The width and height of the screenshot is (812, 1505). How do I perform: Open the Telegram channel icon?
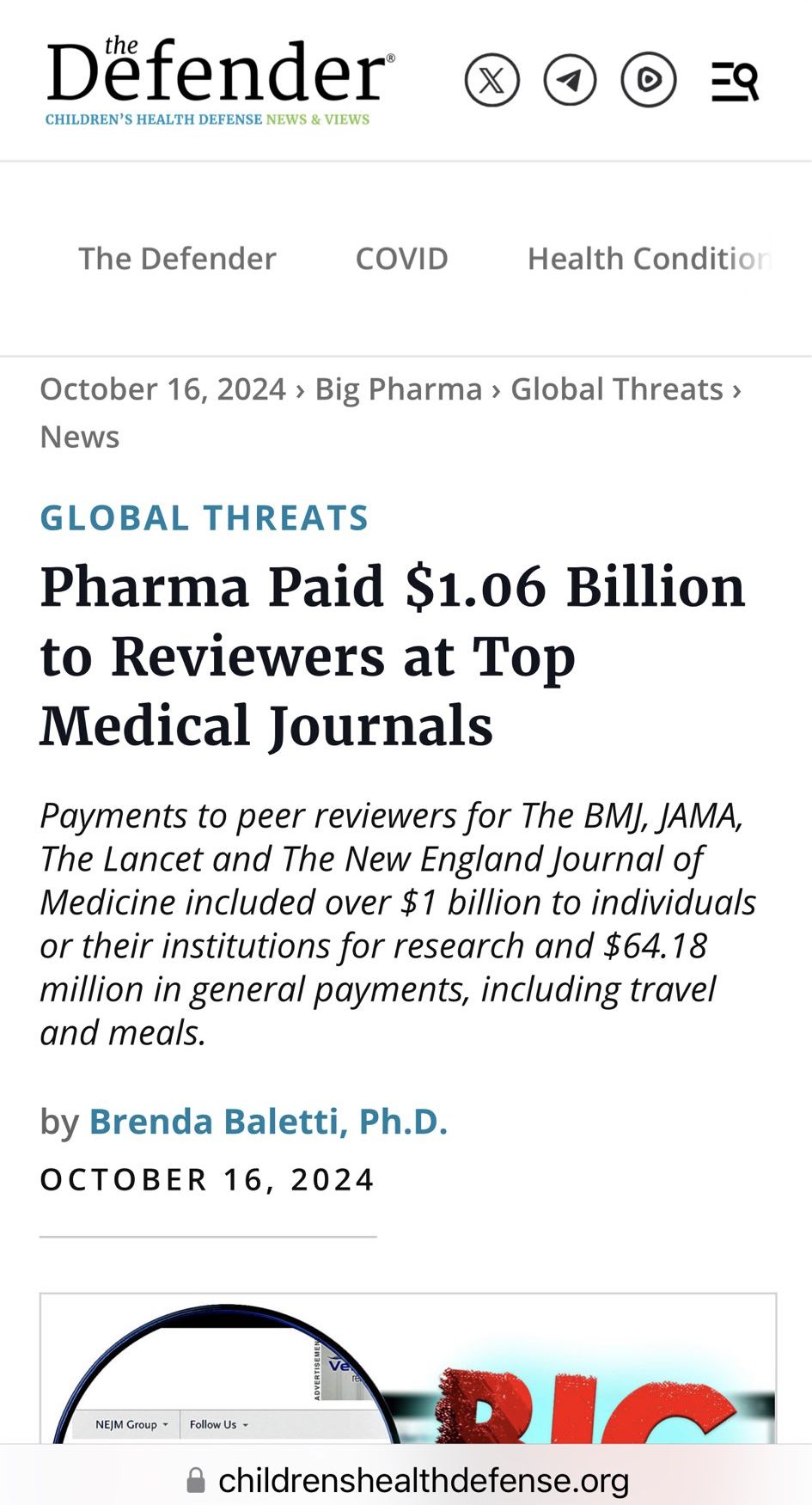pos(570,80)
